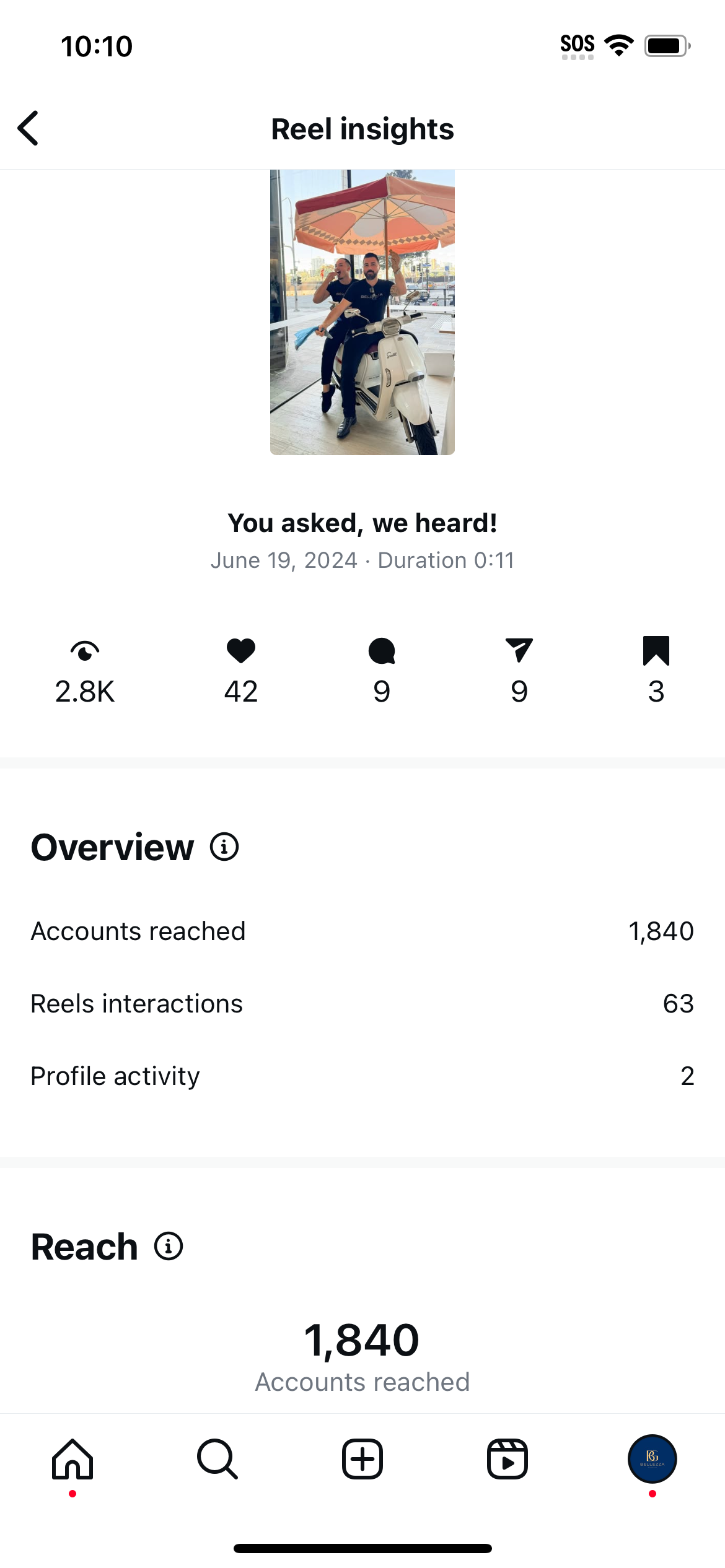Switch to the Reels tab
The width and height of the screenshot is (725, 1568).
coord(507,1459)
